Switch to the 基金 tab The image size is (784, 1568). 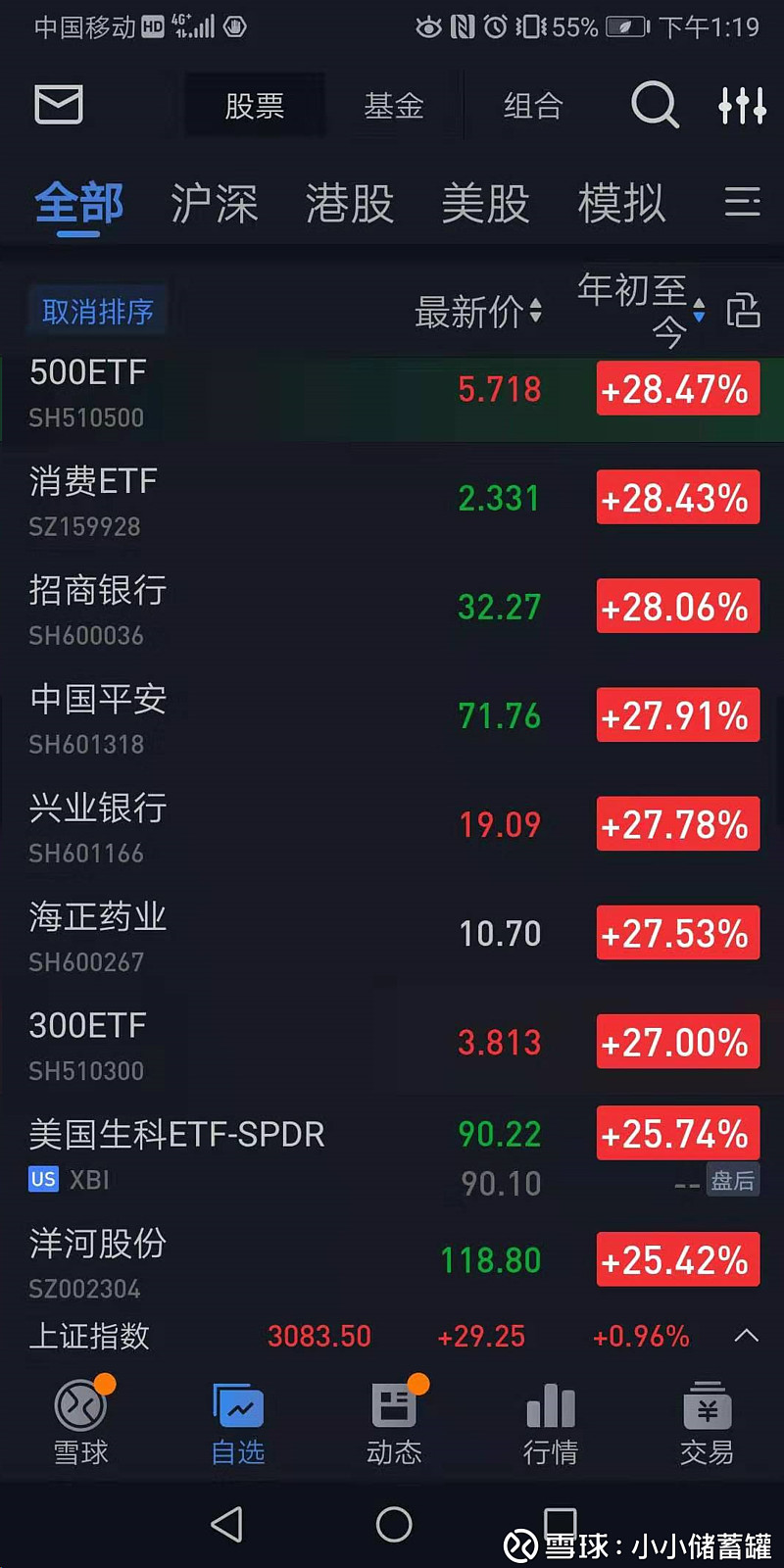click(393, 105)
